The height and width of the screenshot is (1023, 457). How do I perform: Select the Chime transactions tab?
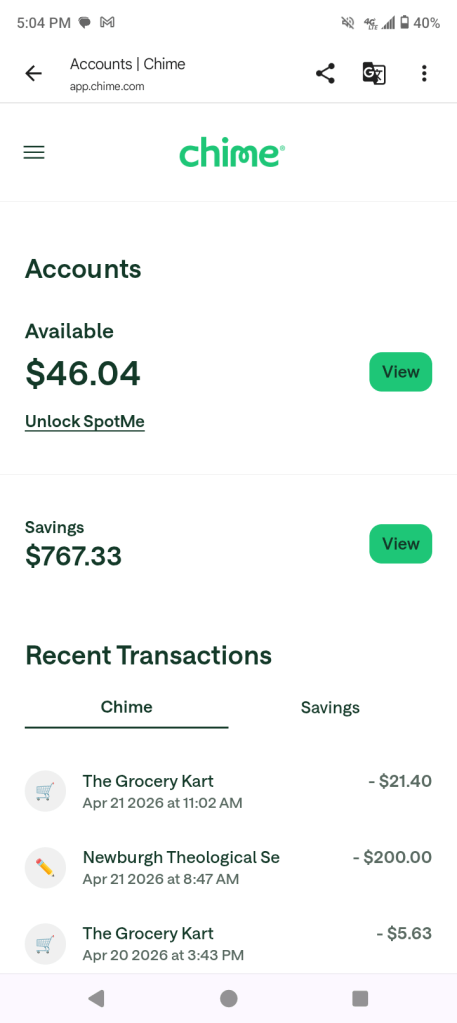(127, 708)
